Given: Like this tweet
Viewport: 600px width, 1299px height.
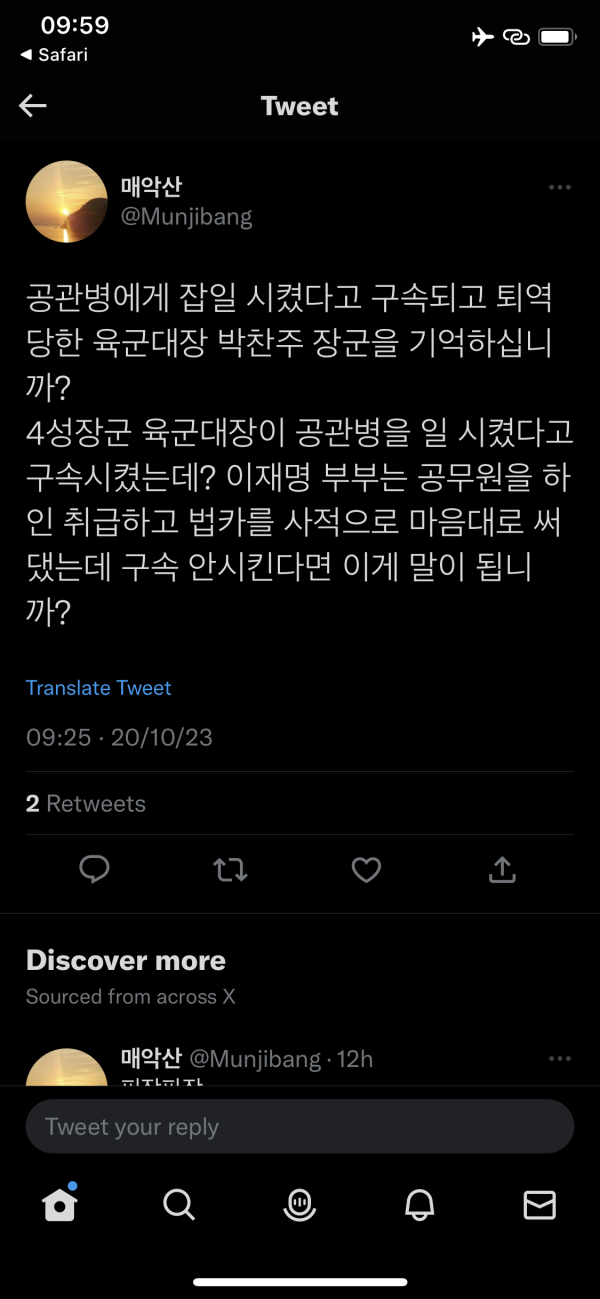Looking at the screenshot, I should coord(366,871).
